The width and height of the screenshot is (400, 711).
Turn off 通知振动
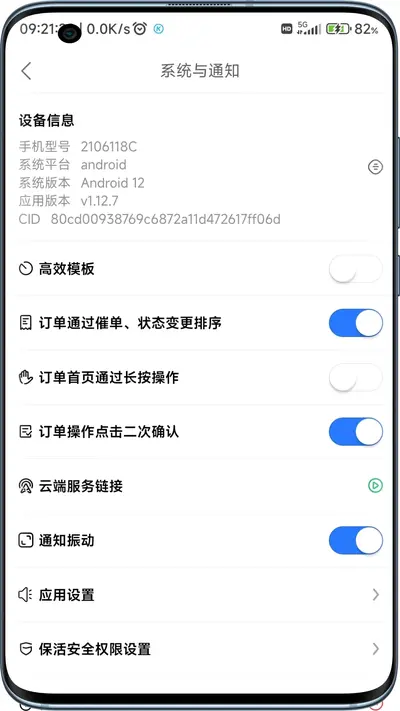click(x=356, y=541)
